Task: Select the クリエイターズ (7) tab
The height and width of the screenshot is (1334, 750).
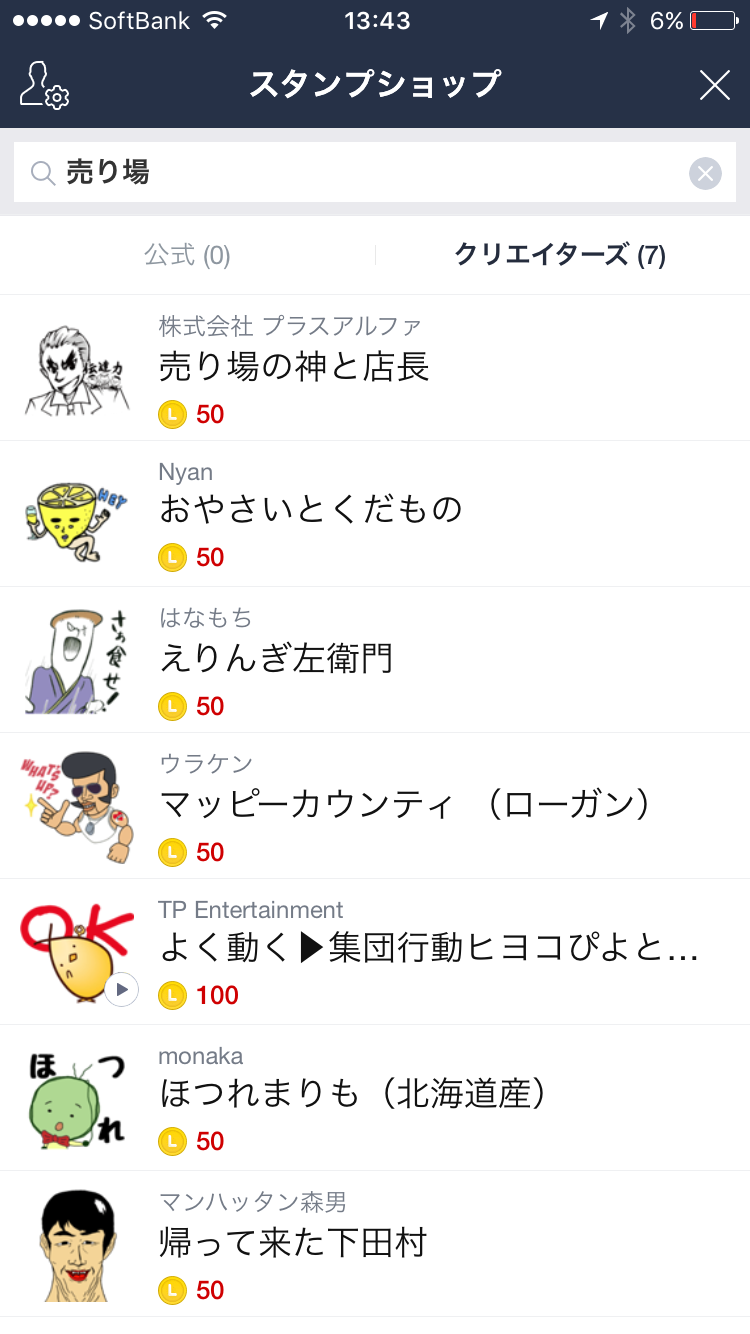Action: pos(560,255)
